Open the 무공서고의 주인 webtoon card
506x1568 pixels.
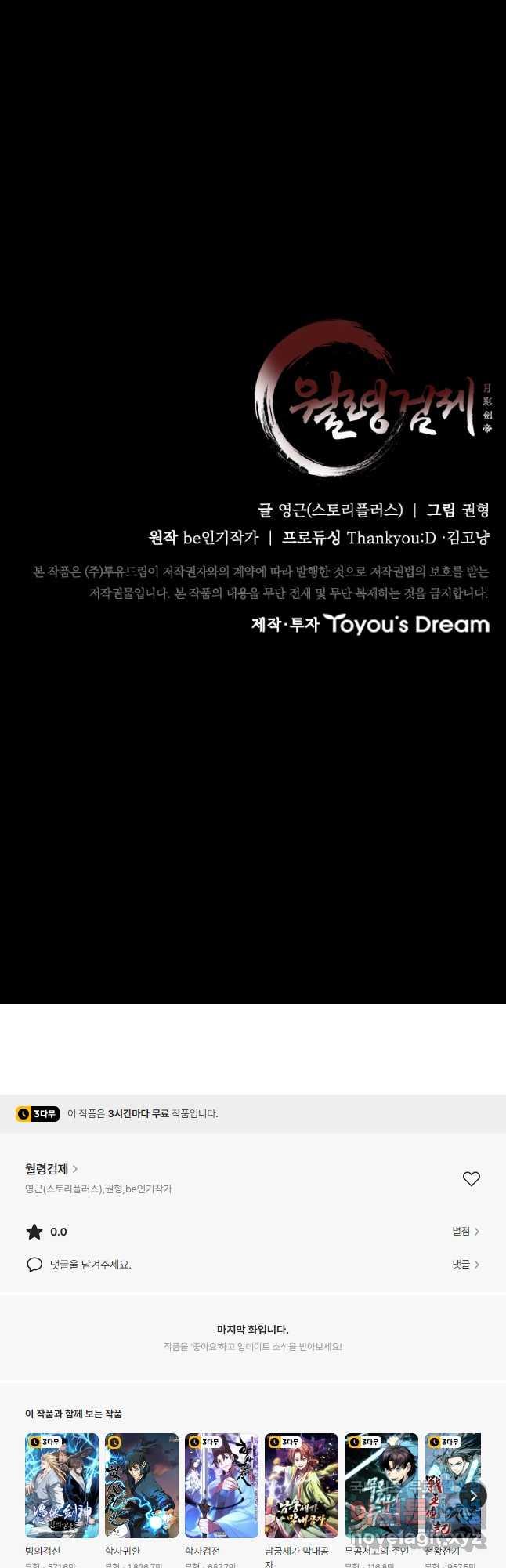pos(381,1486)
